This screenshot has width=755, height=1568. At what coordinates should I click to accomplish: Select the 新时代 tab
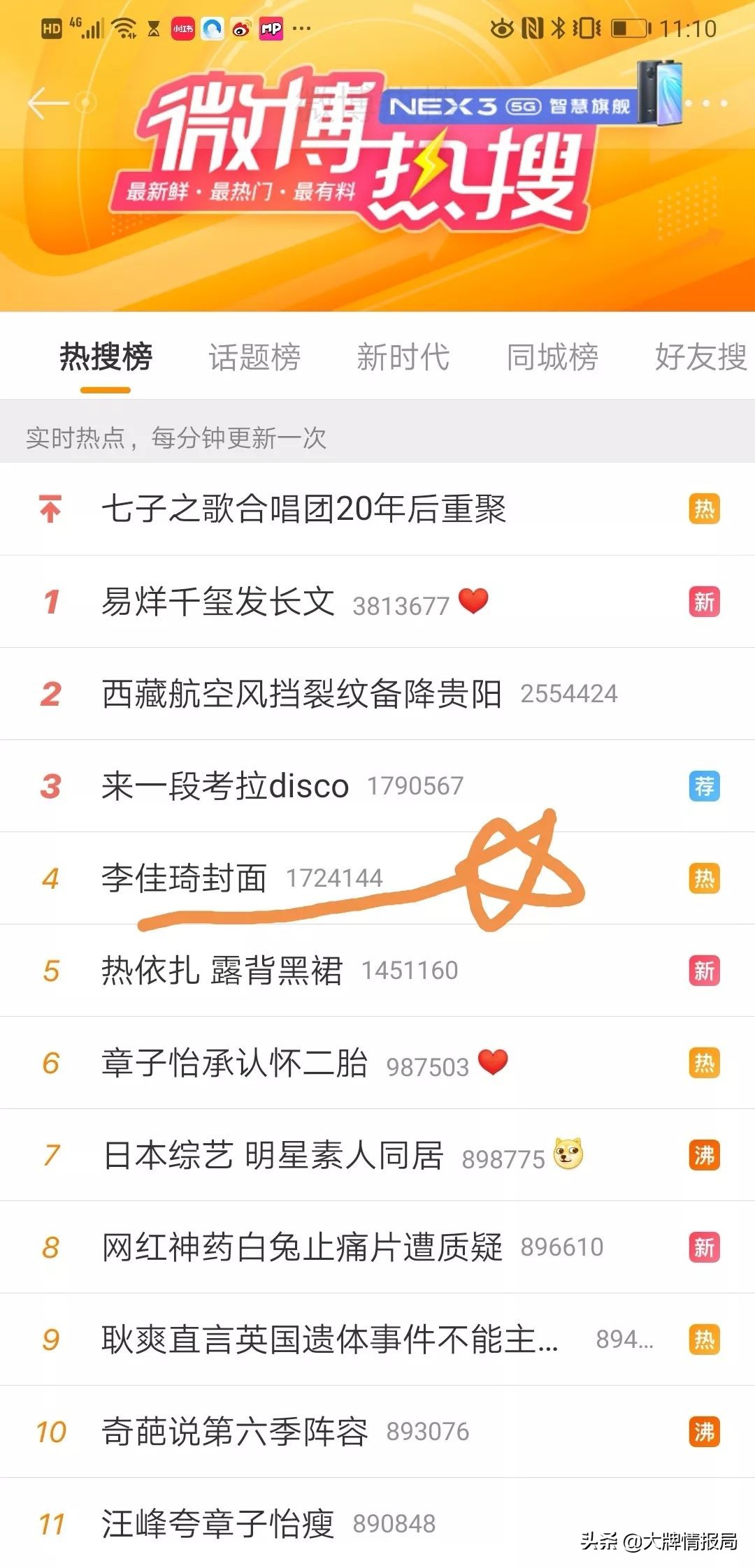tap(403, 358)
